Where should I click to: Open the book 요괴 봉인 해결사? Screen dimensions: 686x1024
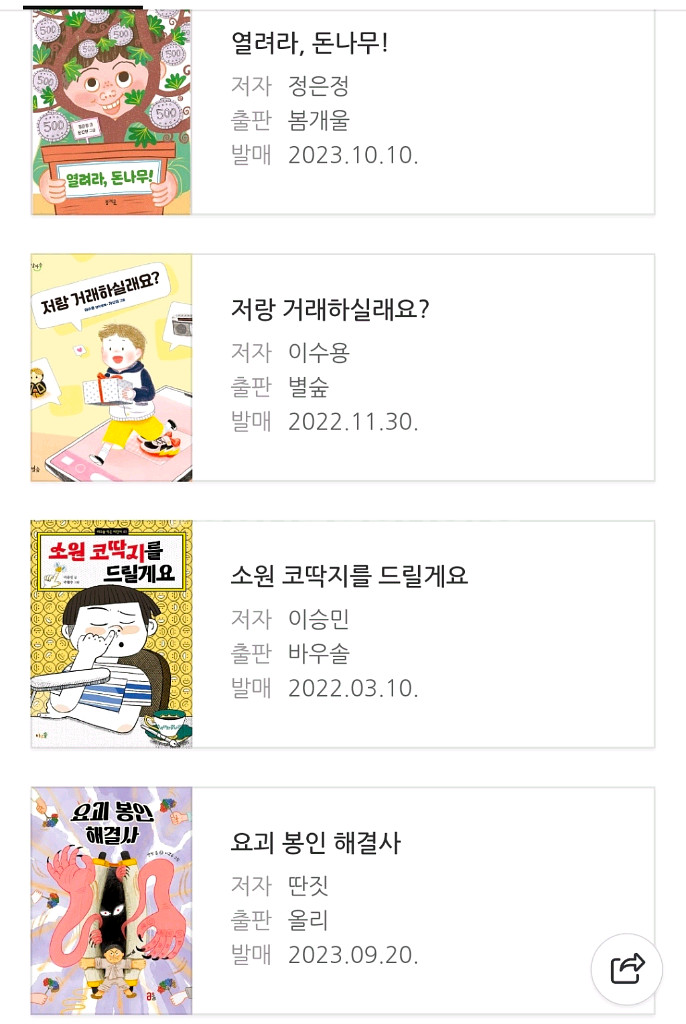315,843
